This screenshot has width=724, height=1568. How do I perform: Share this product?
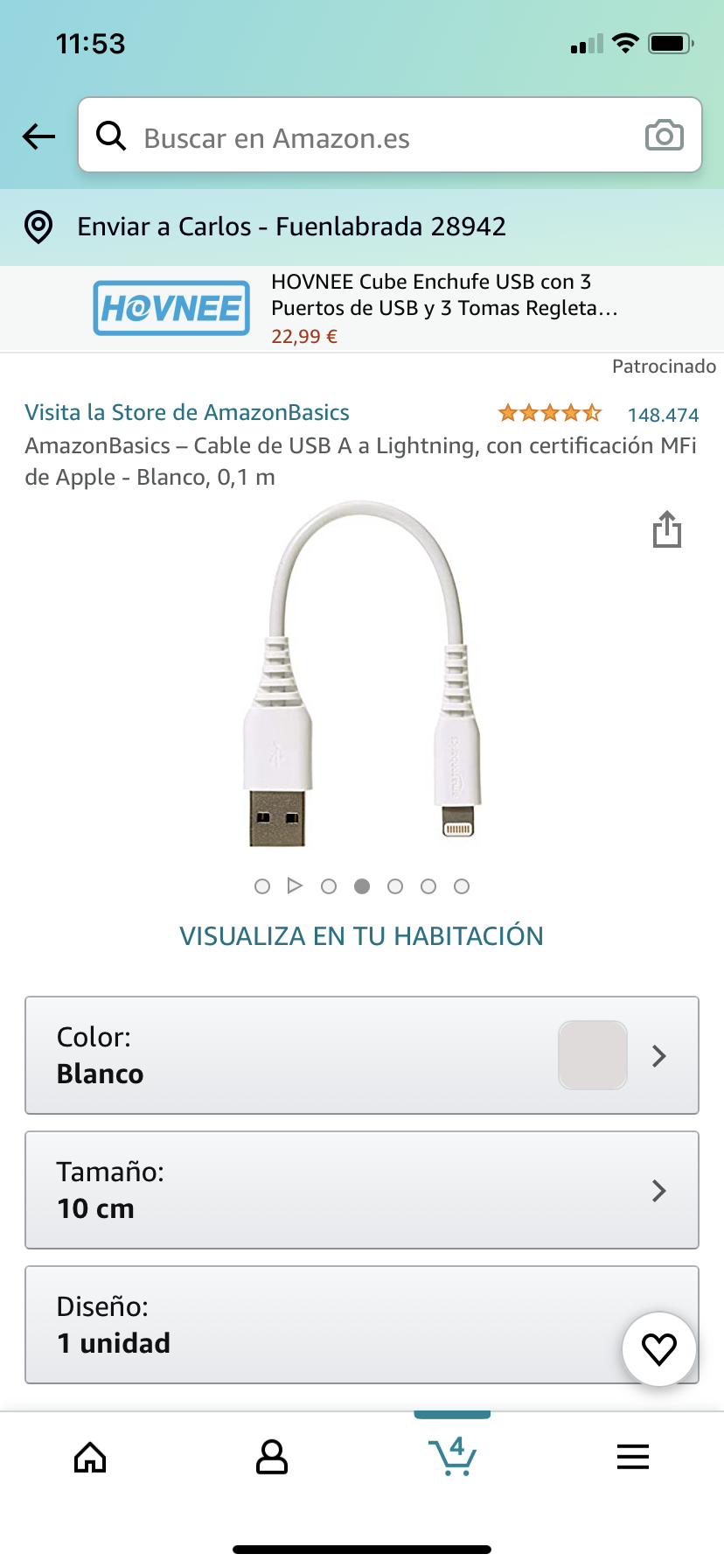click(666, 529)
